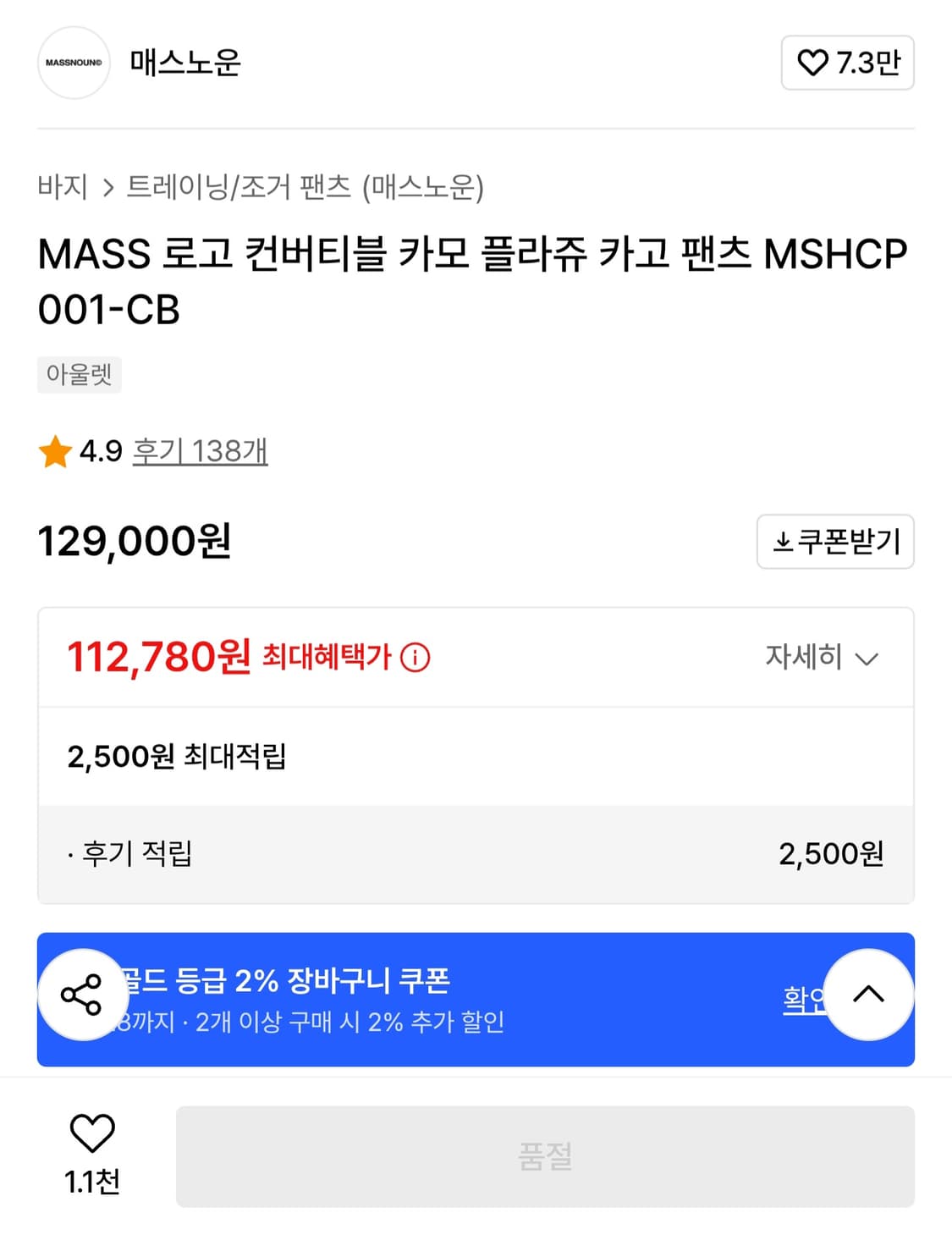The width and height of the screenshot is (952, 1235).
Task: Click the heart outline above 1.1천
Action: [x=94, y=1131]
